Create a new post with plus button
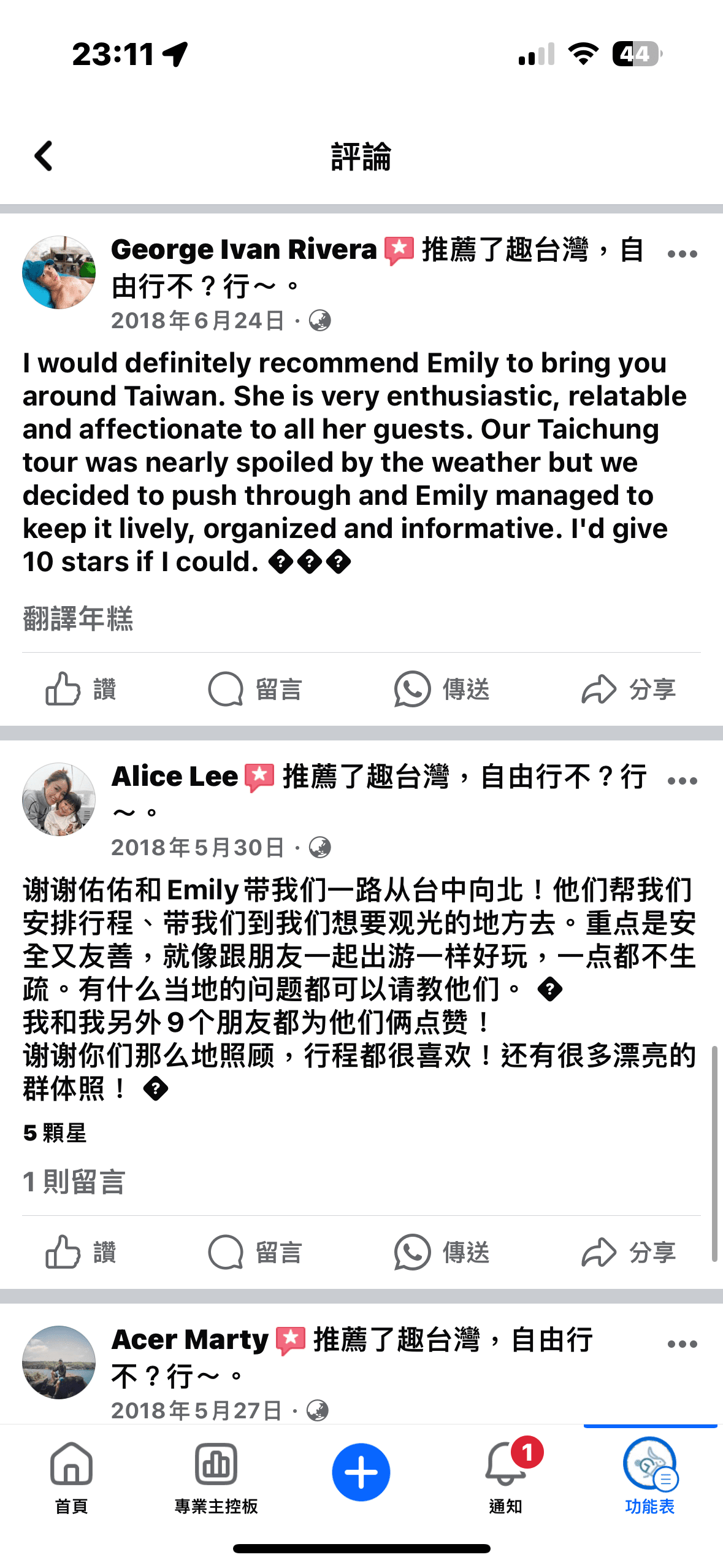723x1568 pixels. tap(361, 1472)
